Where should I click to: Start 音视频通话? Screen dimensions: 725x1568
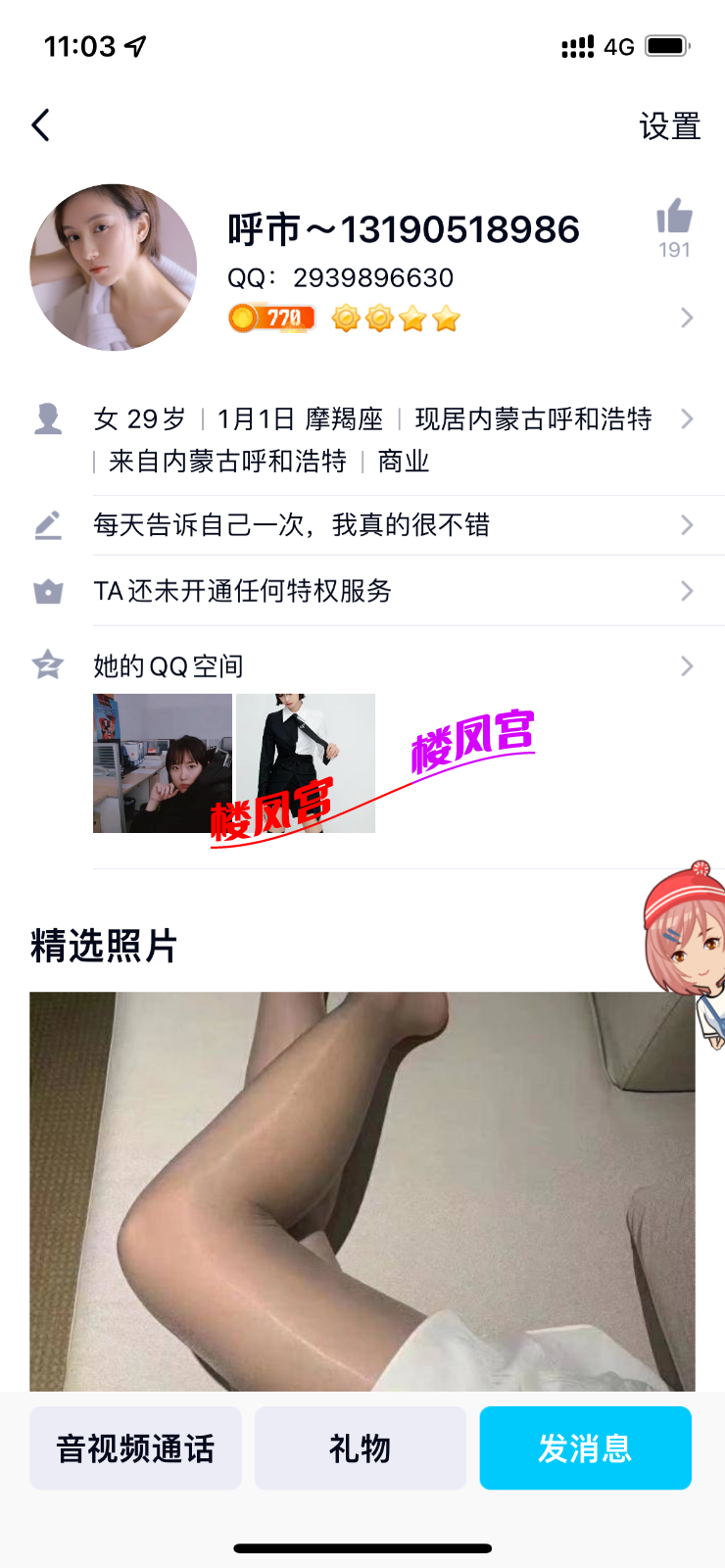tap(135, 1448)
